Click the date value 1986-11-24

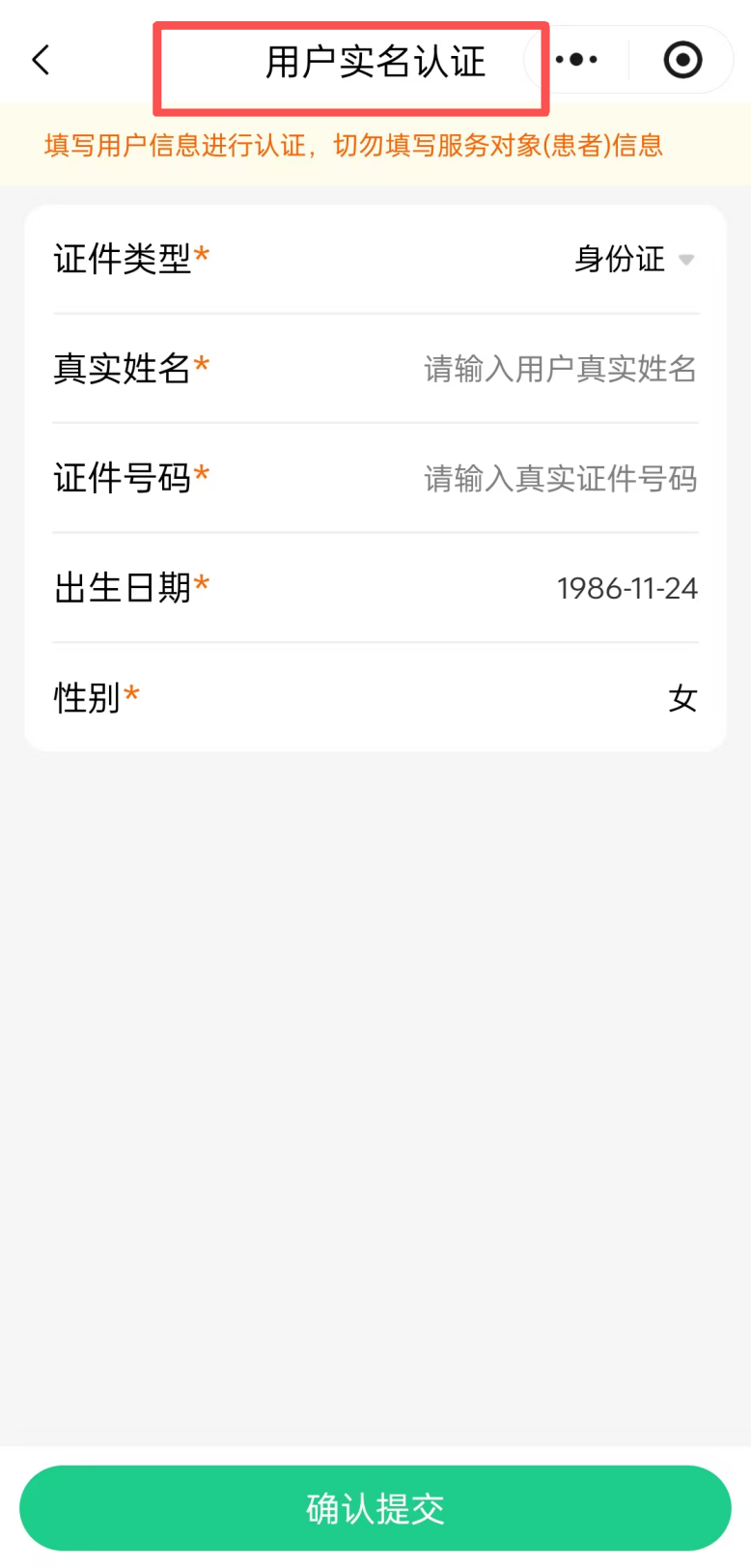628,588
